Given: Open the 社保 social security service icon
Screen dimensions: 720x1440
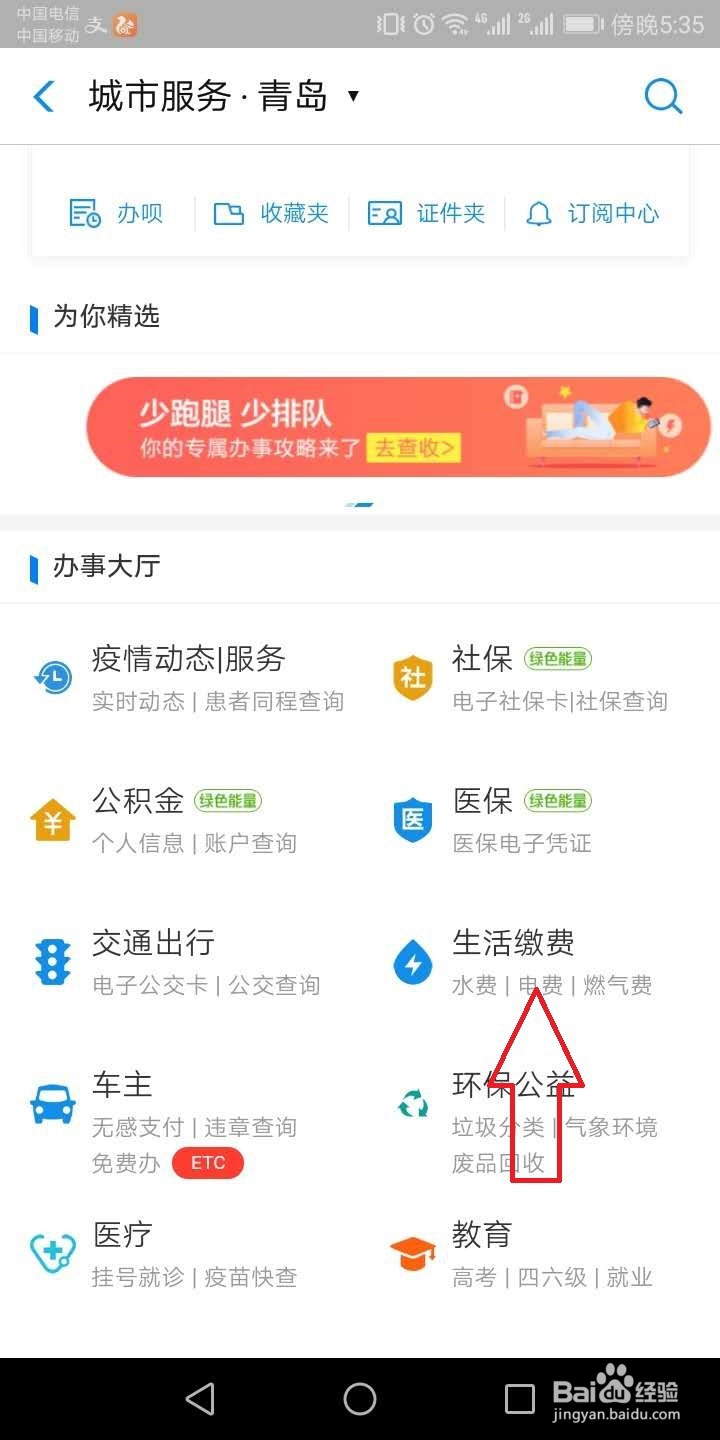Looking at the screenshot, I should 412,678.
